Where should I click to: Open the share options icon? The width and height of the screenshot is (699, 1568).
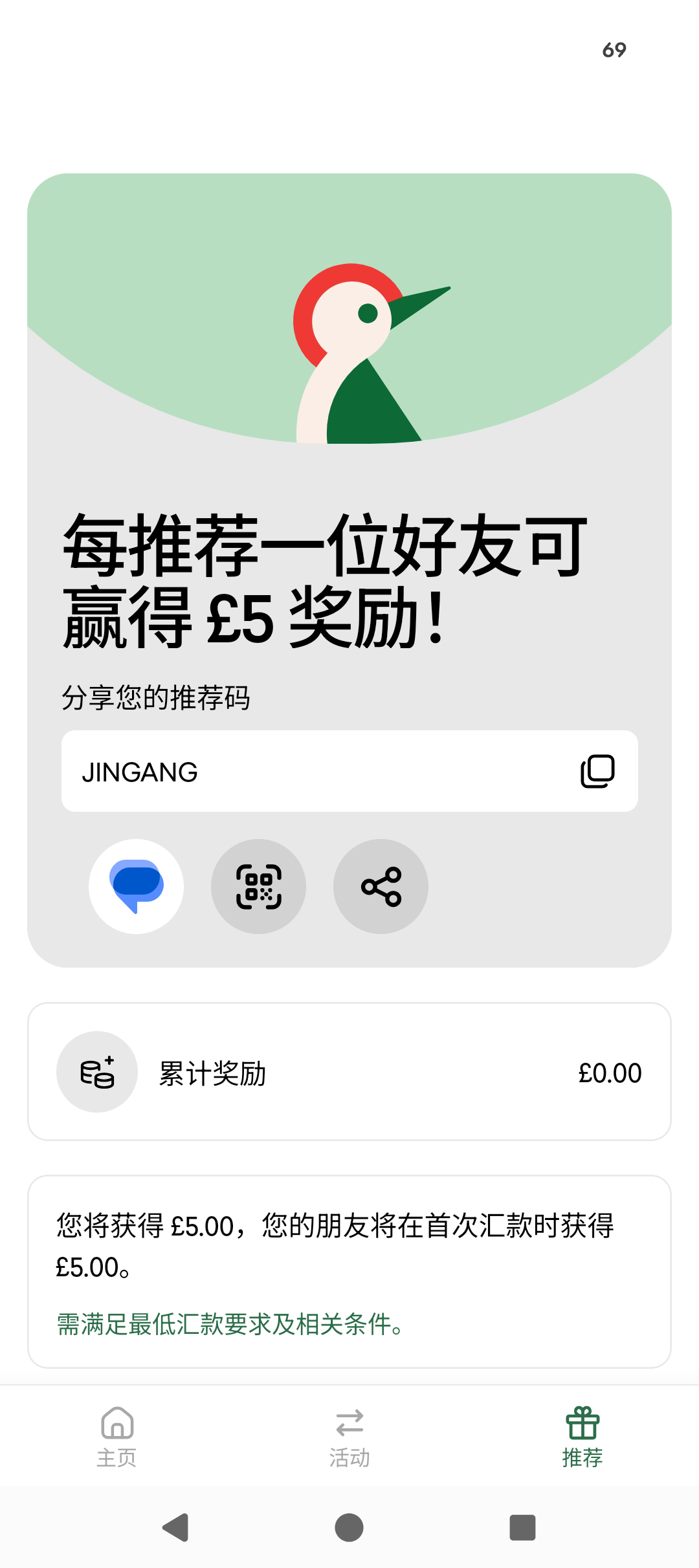(x=381, y=886)
